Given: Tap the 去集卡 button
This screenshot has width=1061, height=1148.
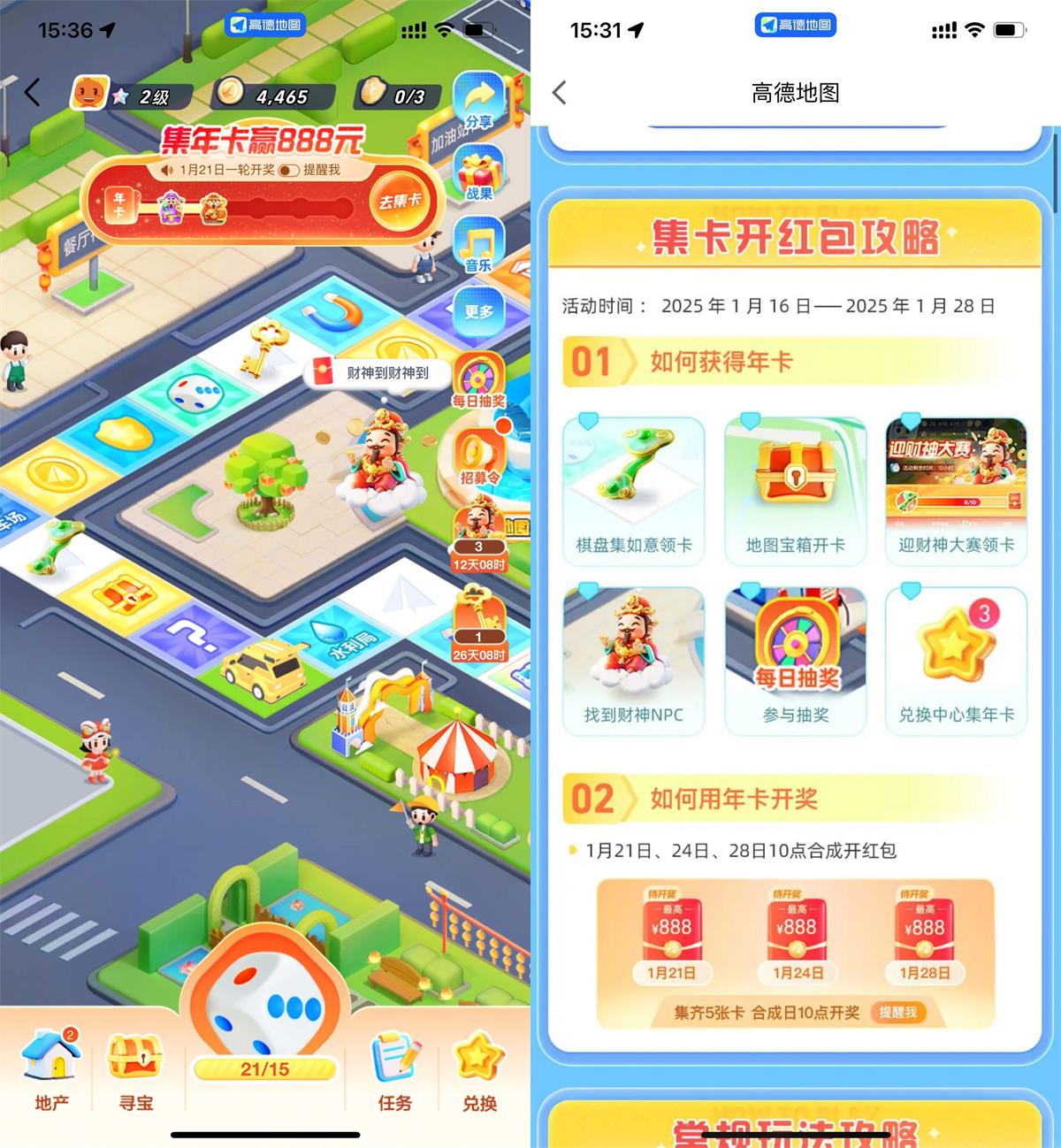Looking at the screenshot, I should pyautogui.click(x=400, y=202).
